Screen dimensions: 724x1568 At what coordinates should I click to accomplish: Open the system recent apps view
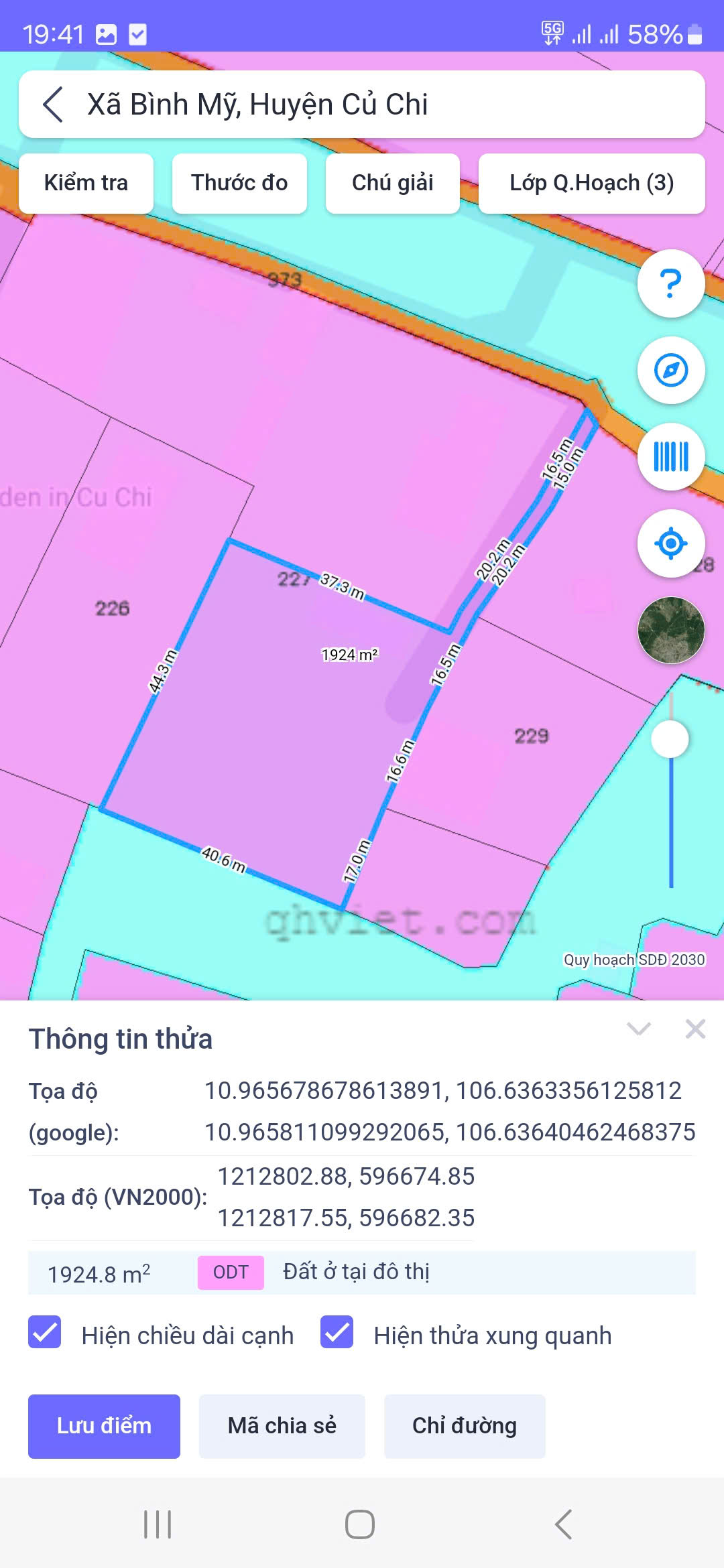point(158,1524)
